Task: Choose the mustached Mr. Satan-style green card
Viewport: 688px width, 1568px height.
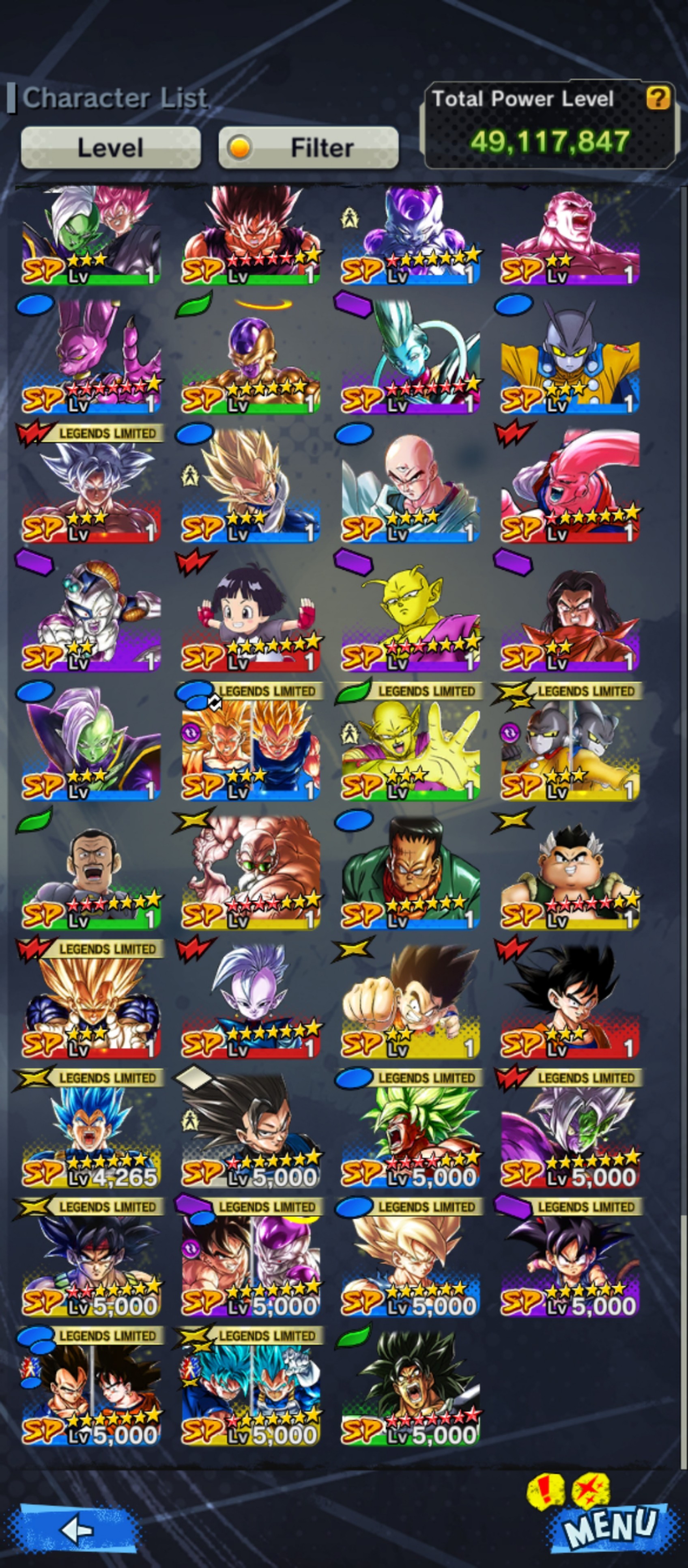Action: pos(91,870)
